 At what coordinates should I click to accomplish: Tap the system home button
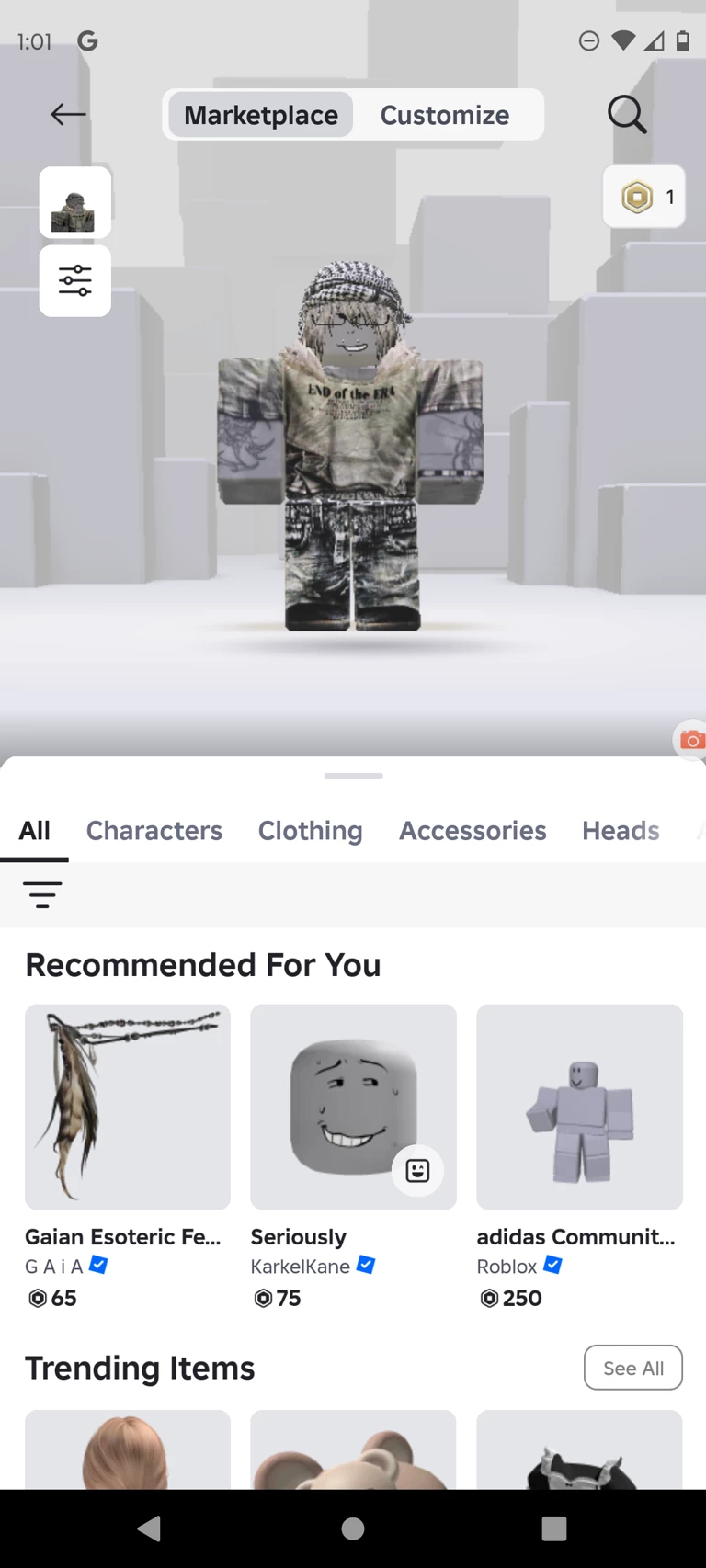353,1528
